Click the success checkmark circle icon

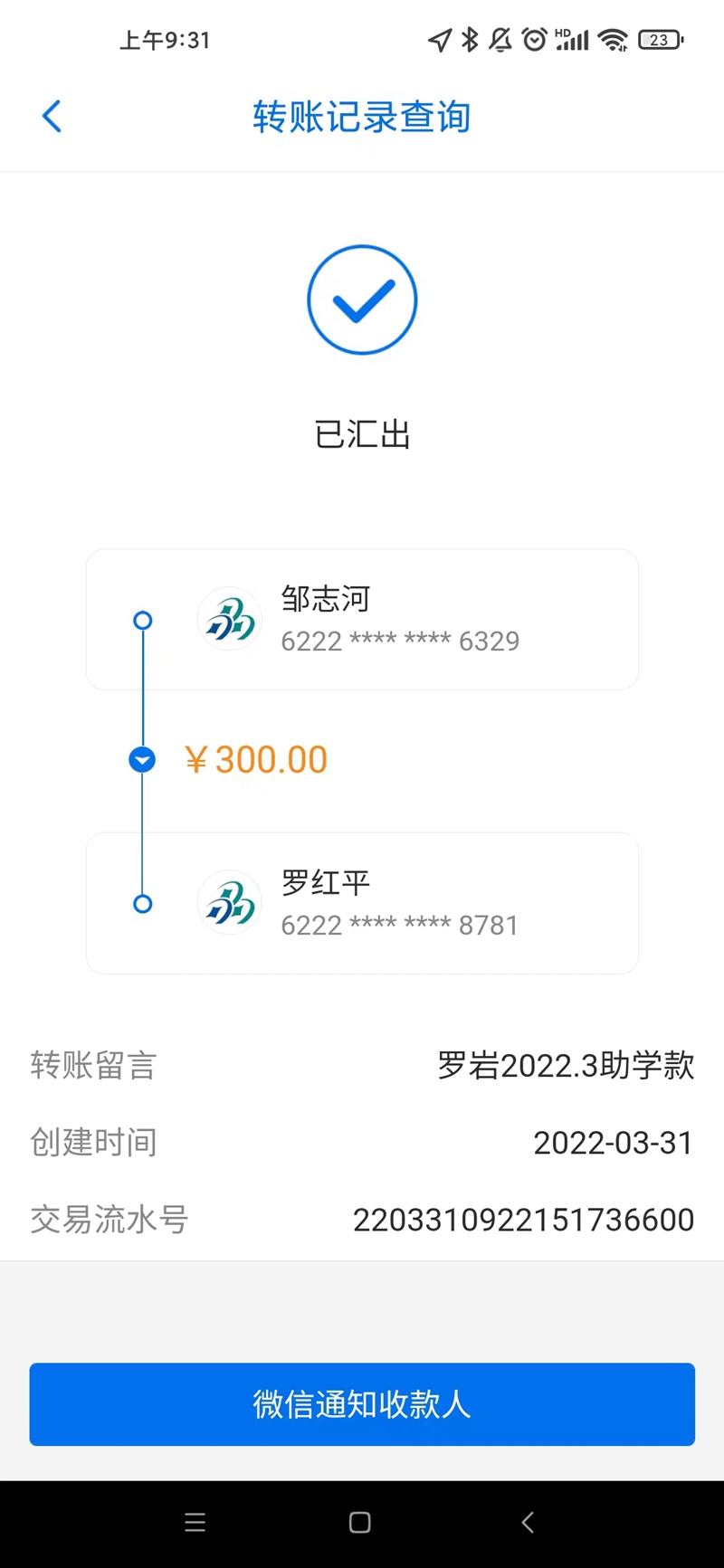[x=362, y=299]
